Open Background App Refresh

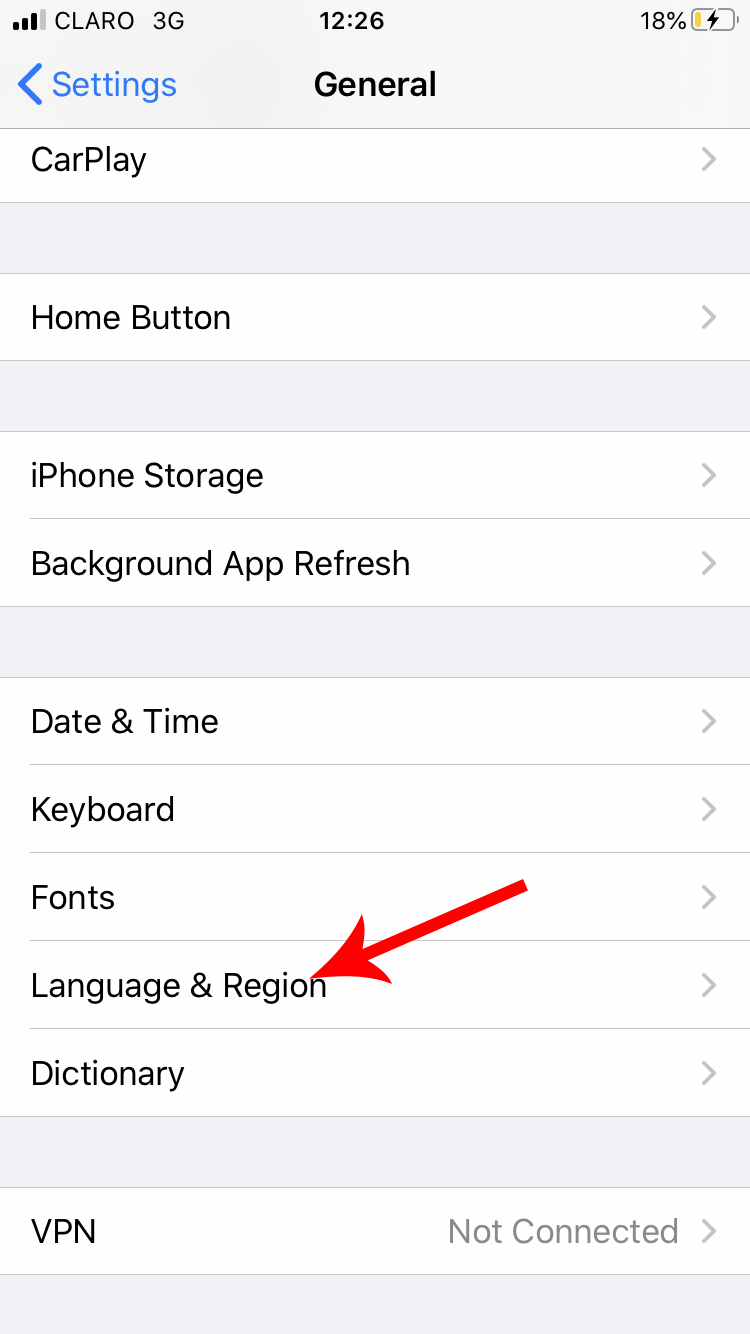pyautogui.click(x=375, y=563)
